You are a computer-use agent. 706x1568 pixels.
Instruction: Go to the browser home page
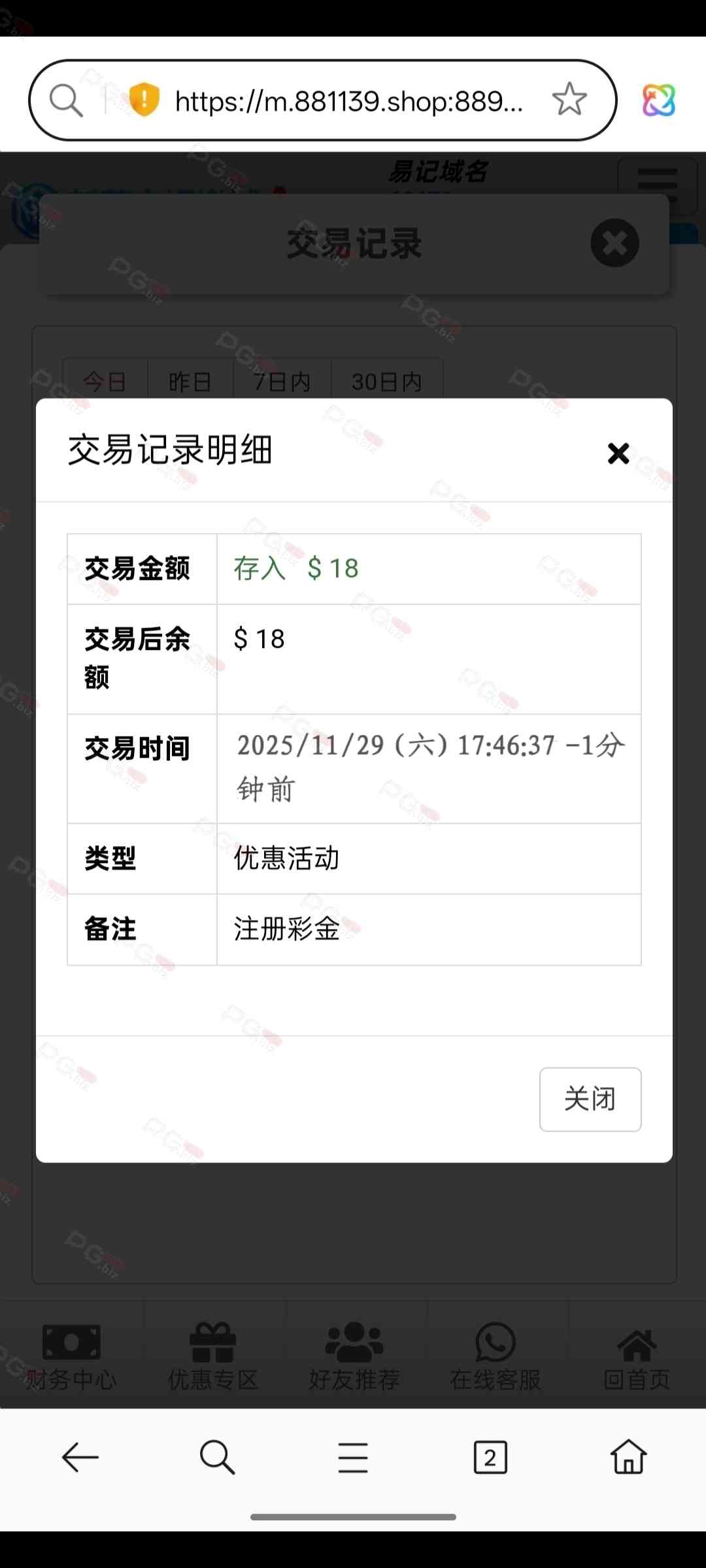pos(628,1457)
